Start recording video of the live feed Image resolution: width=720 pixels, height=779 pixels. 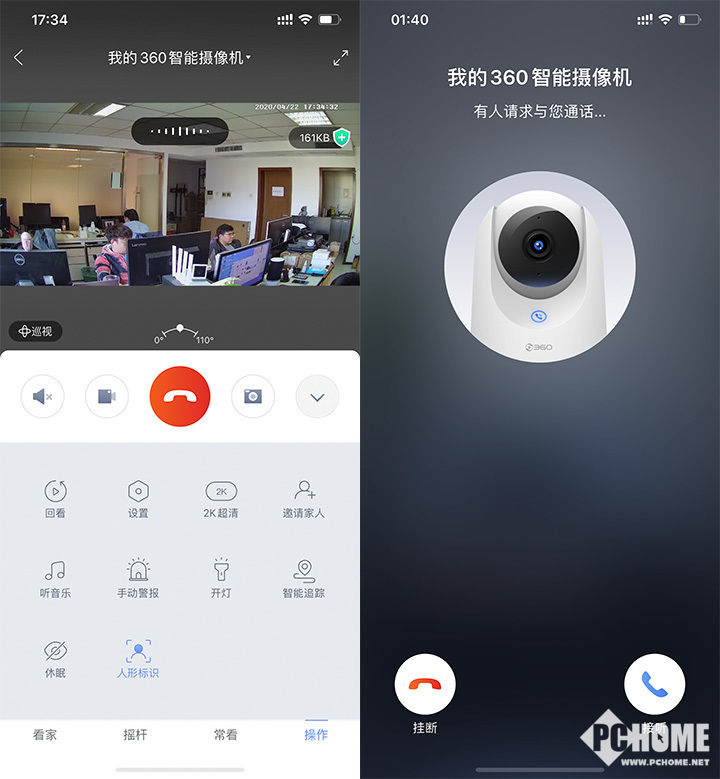(x=106, y=397)
